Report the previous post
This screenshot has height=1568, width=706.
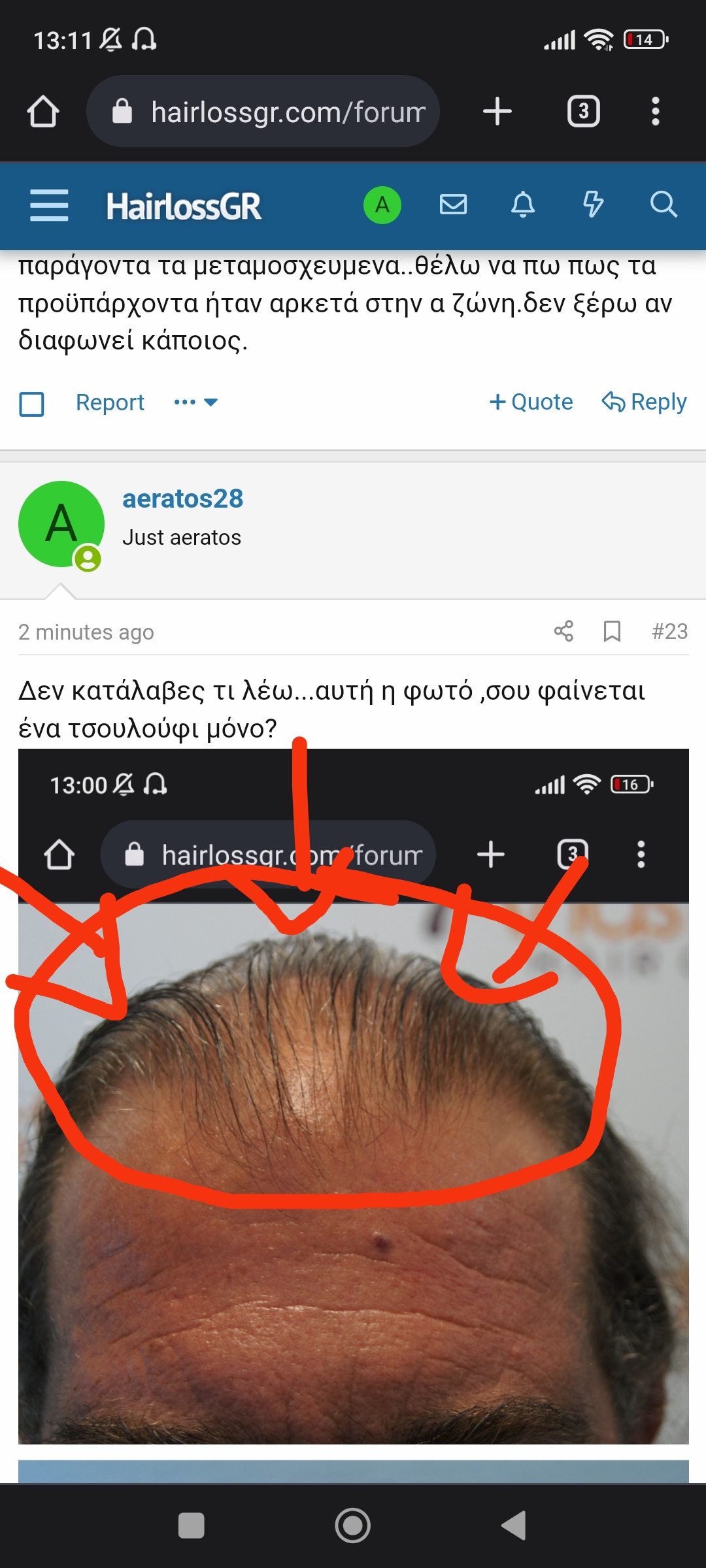pos(110,402)
